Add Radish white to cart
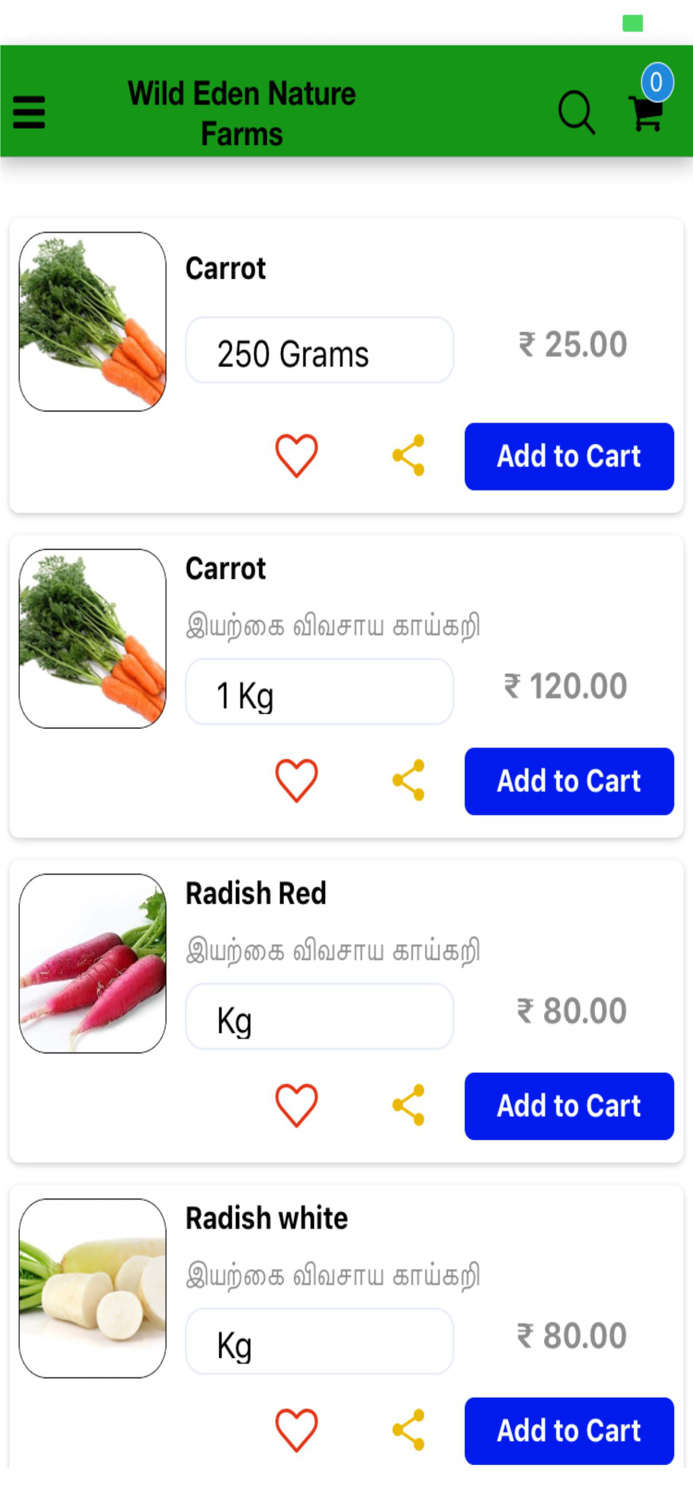The image size is (693, 1500). 569,1431
